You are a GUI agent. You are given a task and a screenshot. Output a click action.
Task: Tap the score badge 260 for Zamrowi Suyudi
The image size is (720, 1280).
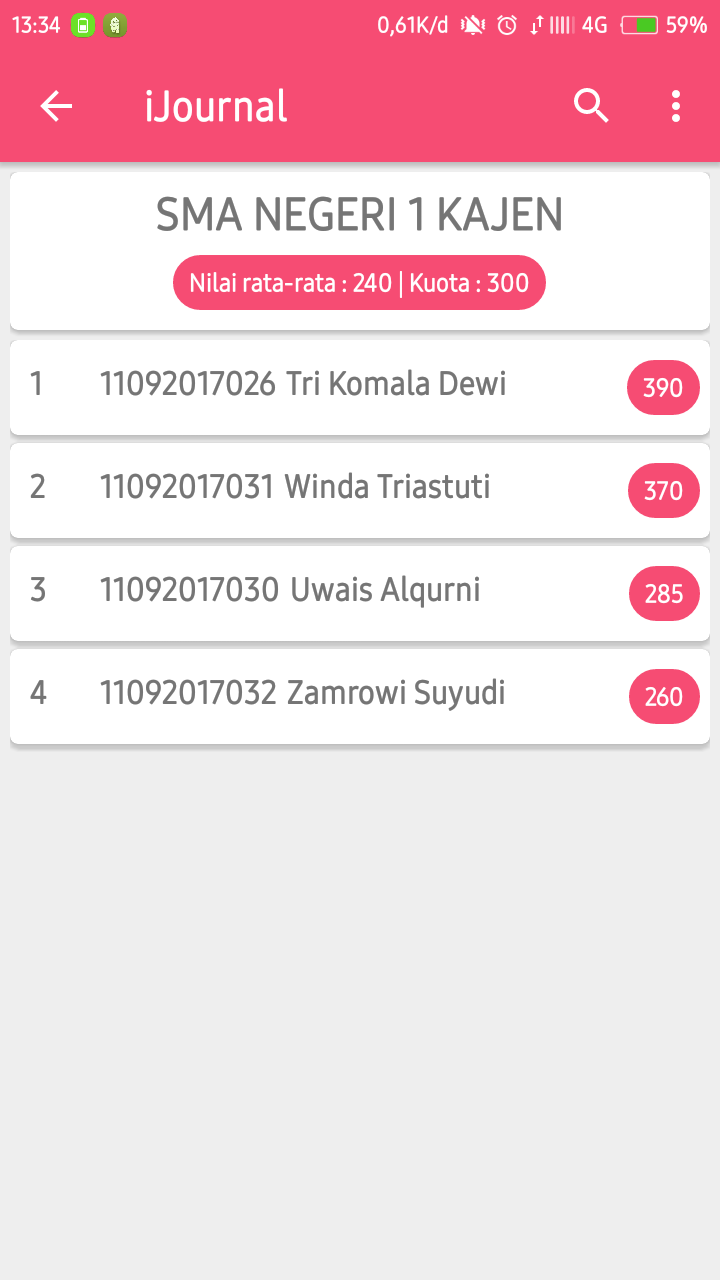663,696
